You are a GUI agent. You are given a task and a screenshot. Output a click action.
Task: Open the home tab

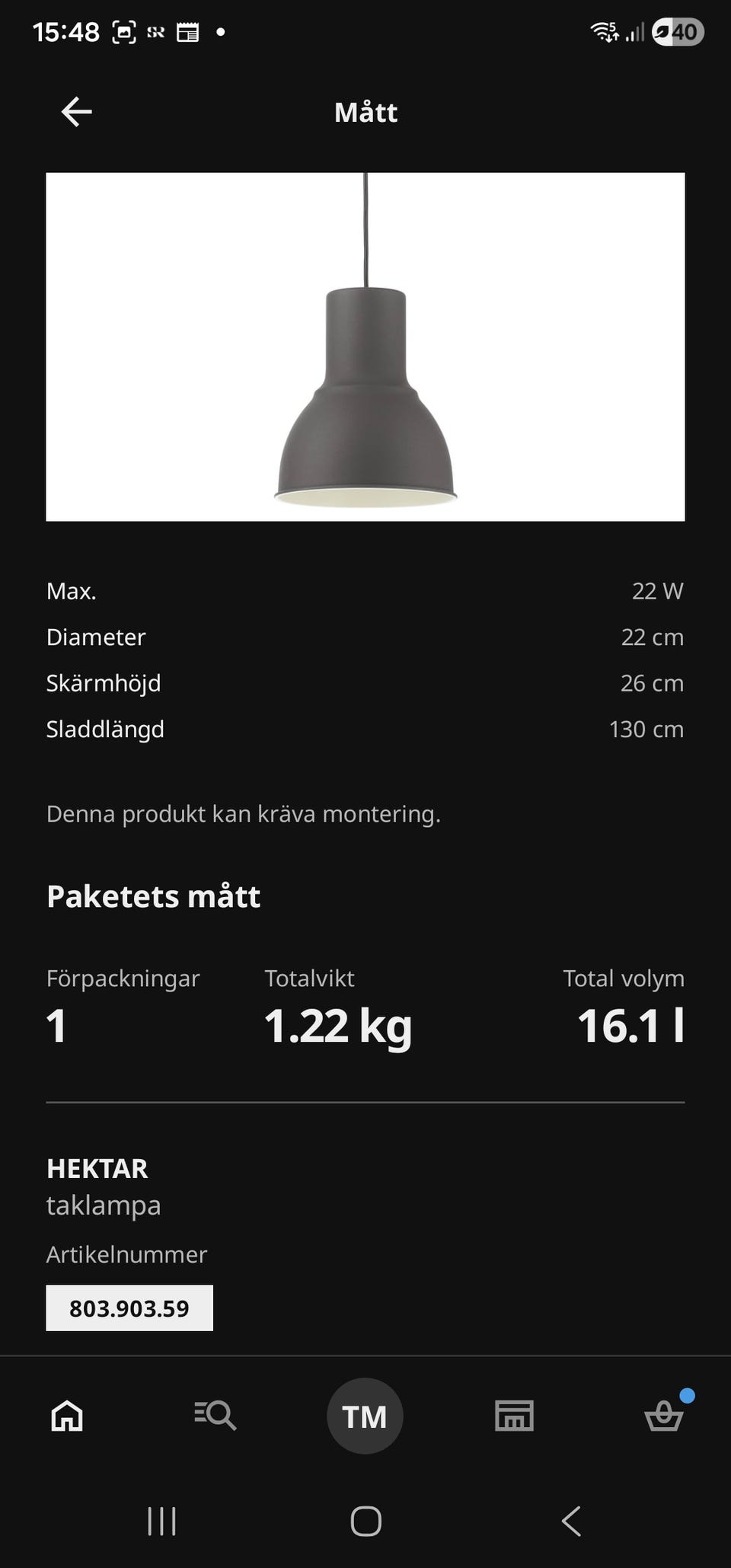67,1416
